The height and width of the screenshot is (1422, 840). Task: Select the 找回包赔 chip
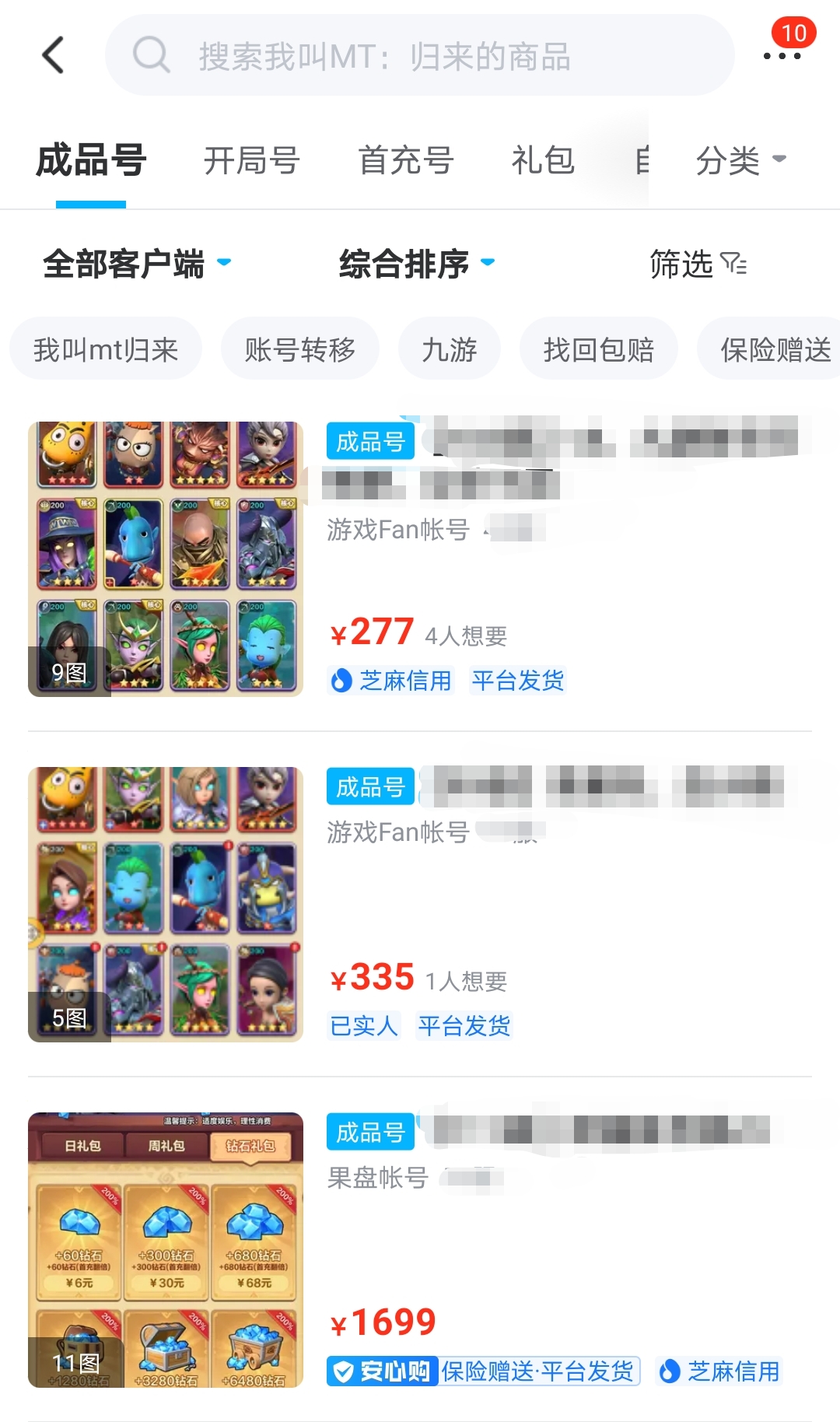598,349
